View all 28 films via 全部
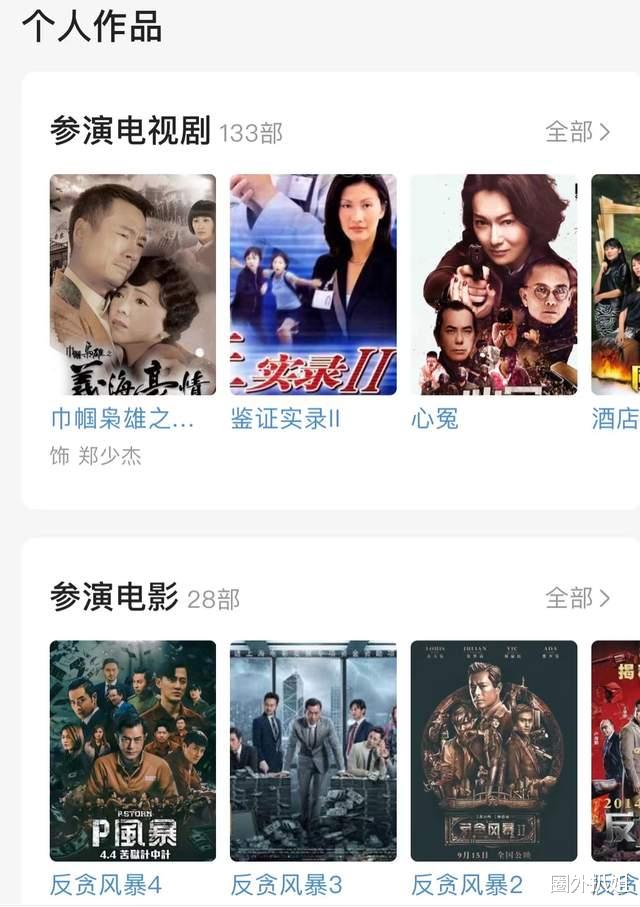Image resolution: width=640 pixels, height=907 pixels. 577,598
